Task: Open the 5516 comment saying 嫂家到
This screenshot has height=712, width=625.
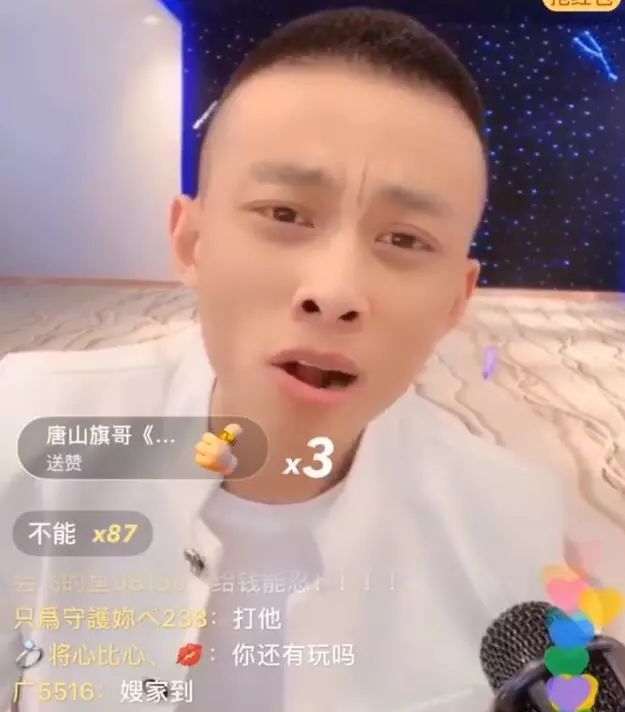Action: 103,691
